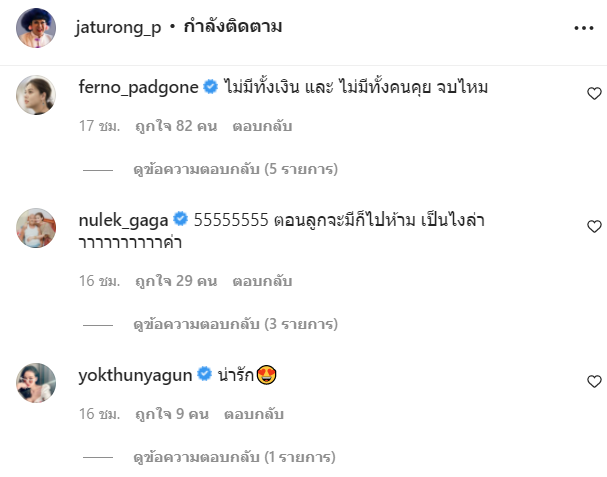This screenshot has width=607, height=477.
Task: Like nulek_gaga's comment
Action: pyautogui.click(x=594, y=227)
